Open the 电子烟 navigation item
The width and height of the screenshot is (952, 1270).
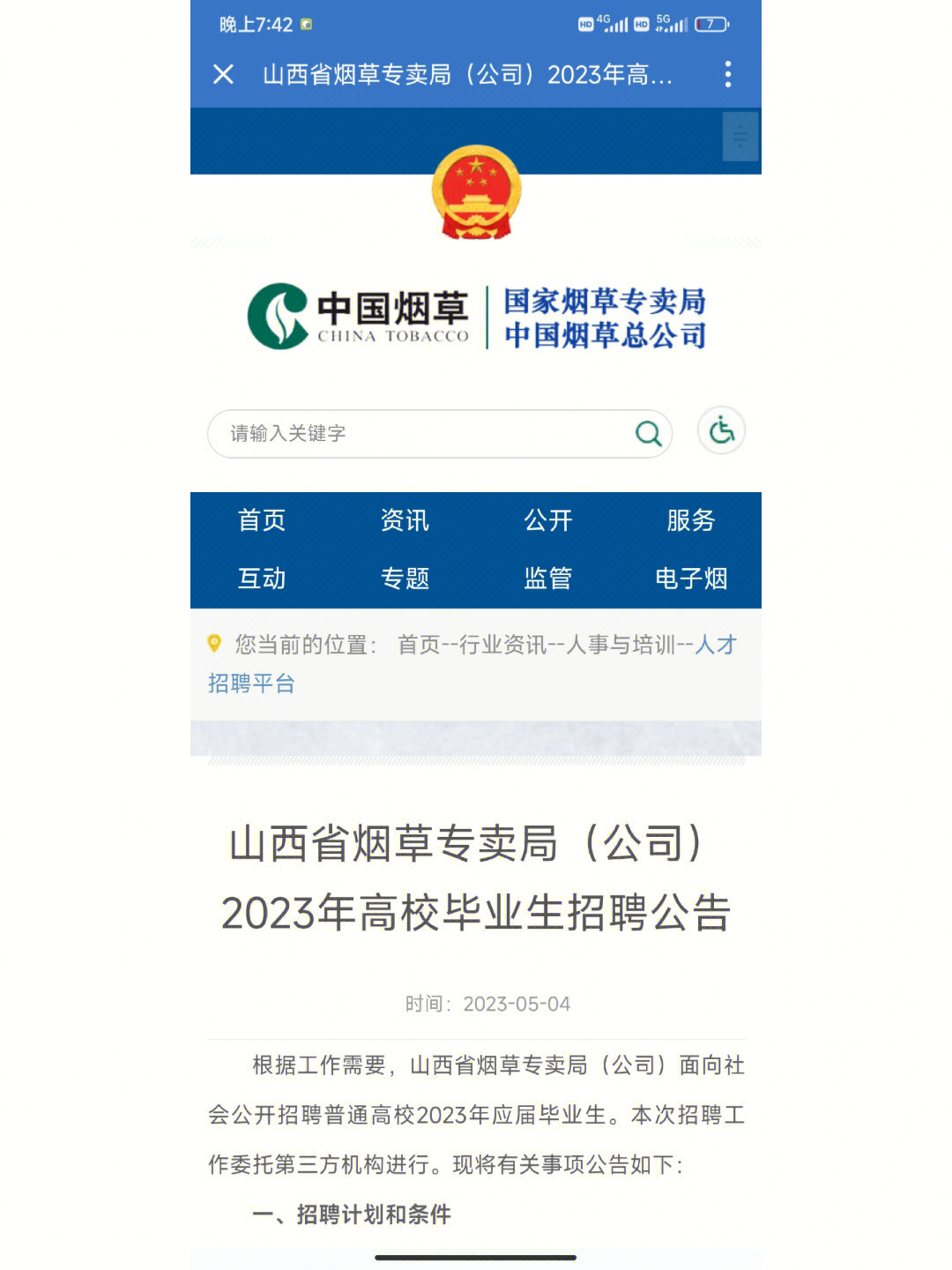point(690,579)
